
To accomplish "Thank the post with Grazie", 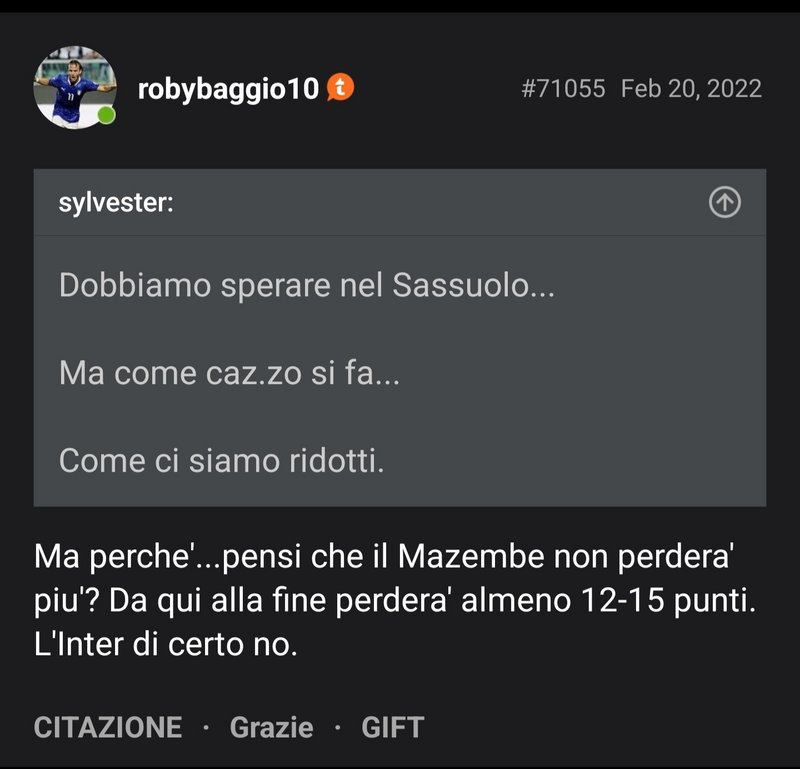I will 271,727.
